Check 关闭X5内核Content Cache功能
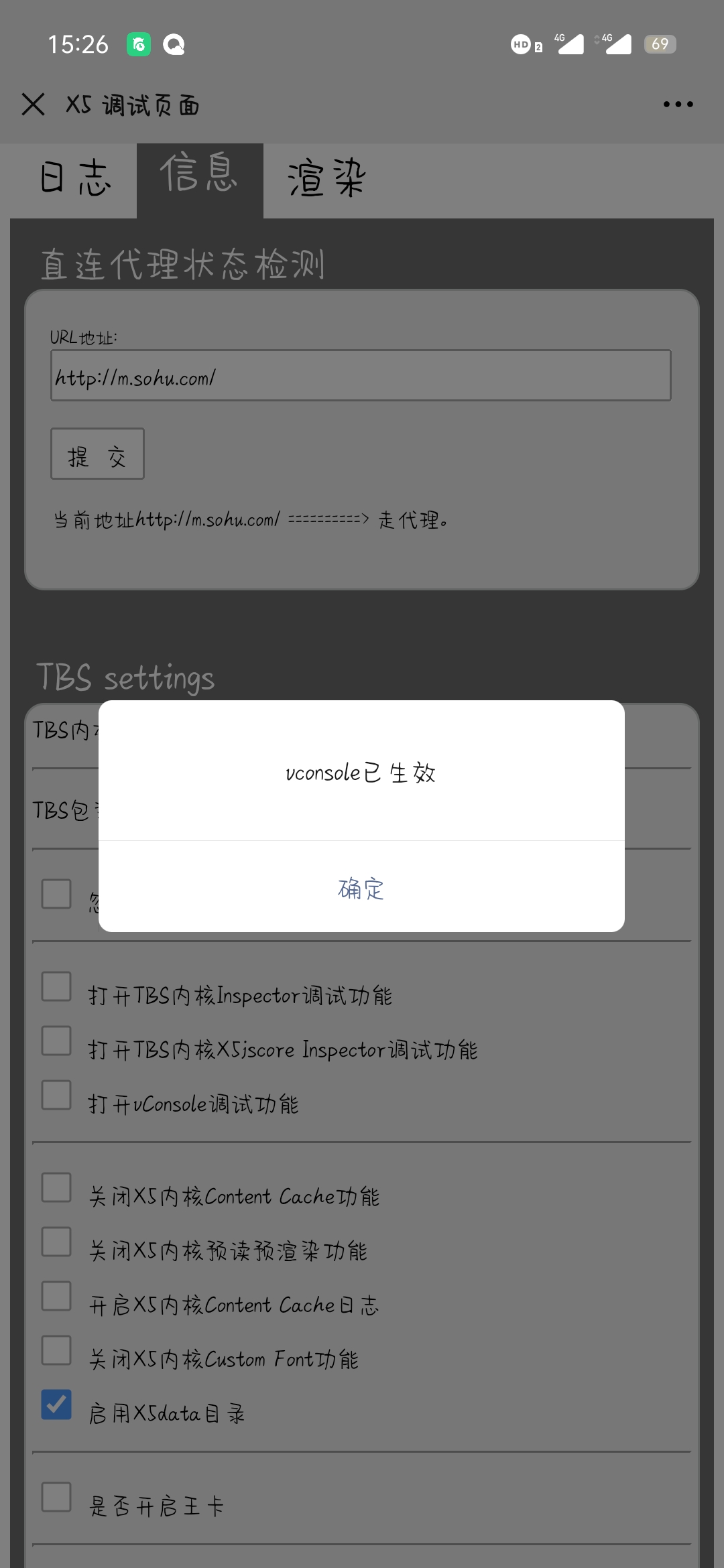The image size is (724, 1568). [56, 1187]
